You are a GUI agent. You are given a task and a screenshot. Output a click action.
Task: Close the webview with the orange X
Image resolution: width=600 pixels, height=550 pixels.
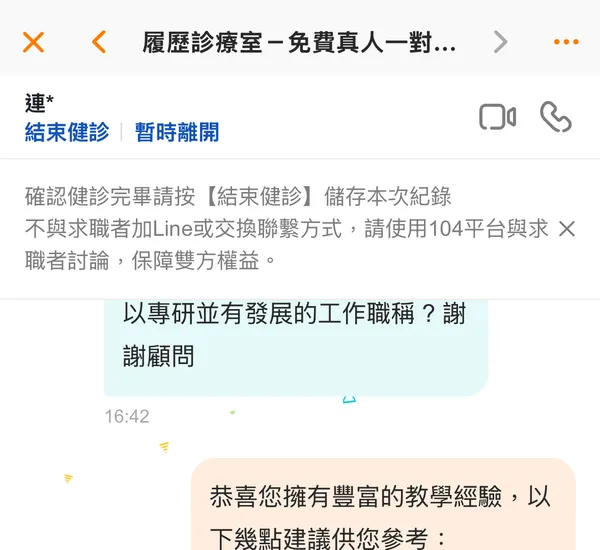33,42
